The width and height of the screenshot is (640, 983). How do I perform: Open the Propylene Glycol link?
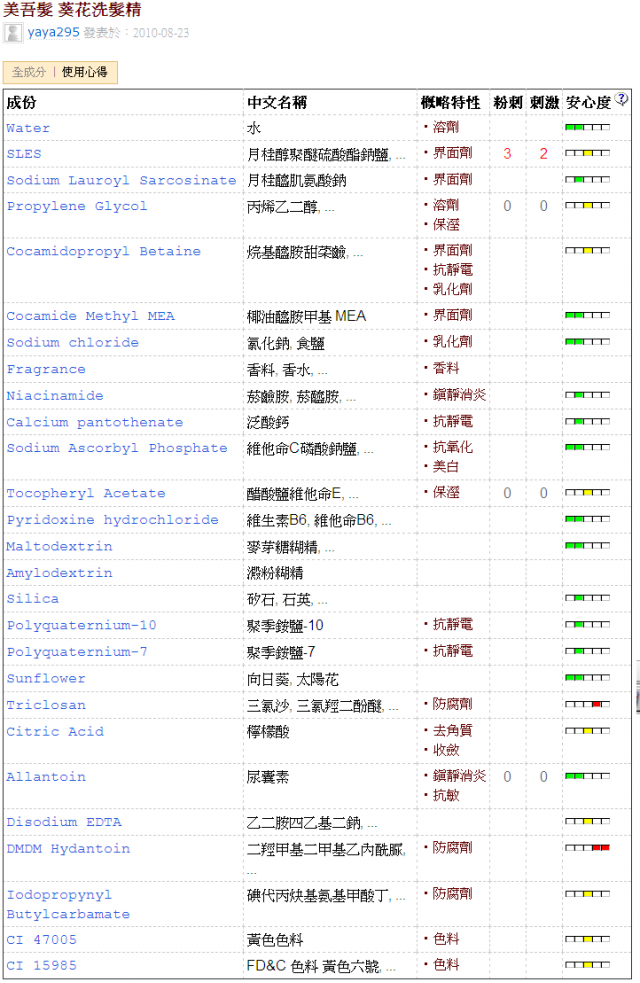[77, 206]
